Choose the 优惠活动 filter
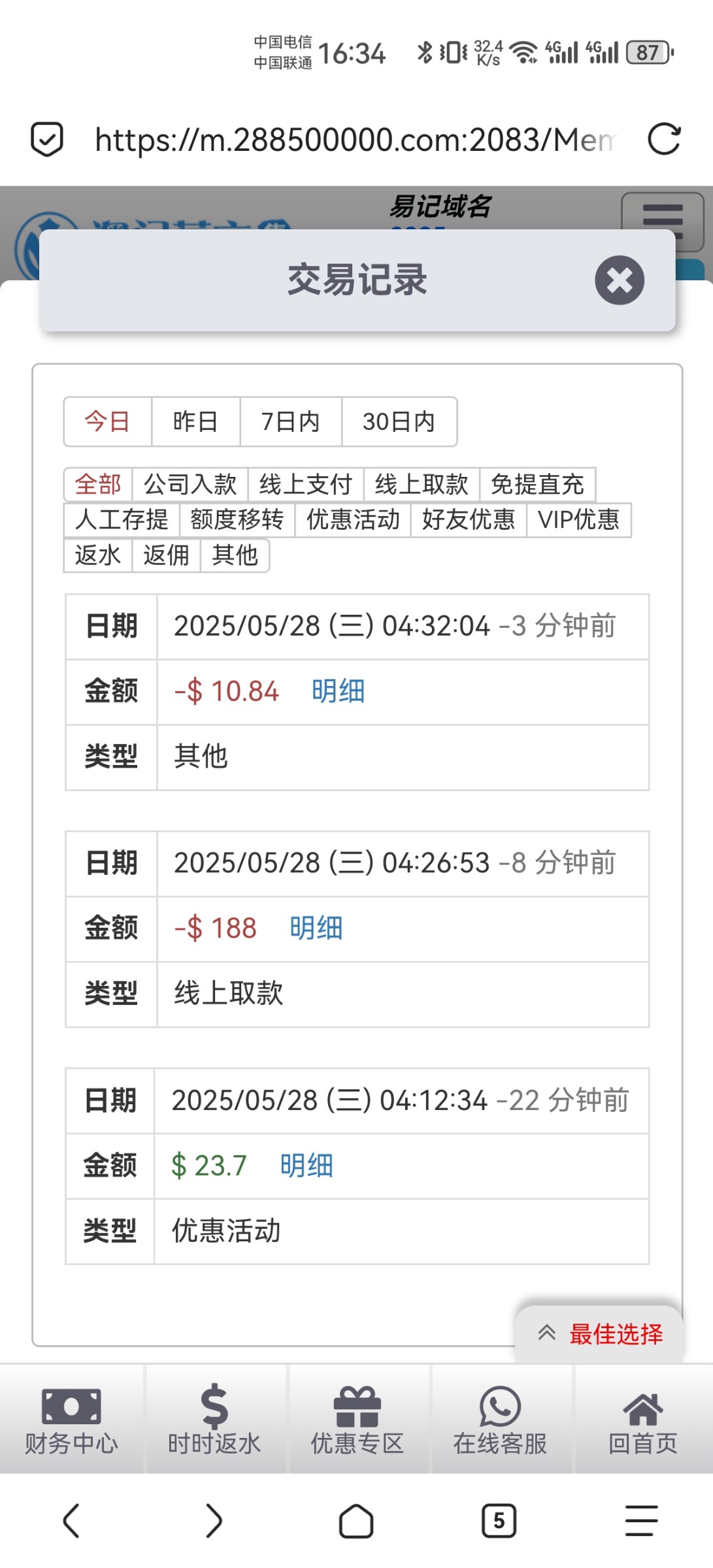Image resolution: width=713 pixels, height=1568 pixels. (x=353, y=519)
